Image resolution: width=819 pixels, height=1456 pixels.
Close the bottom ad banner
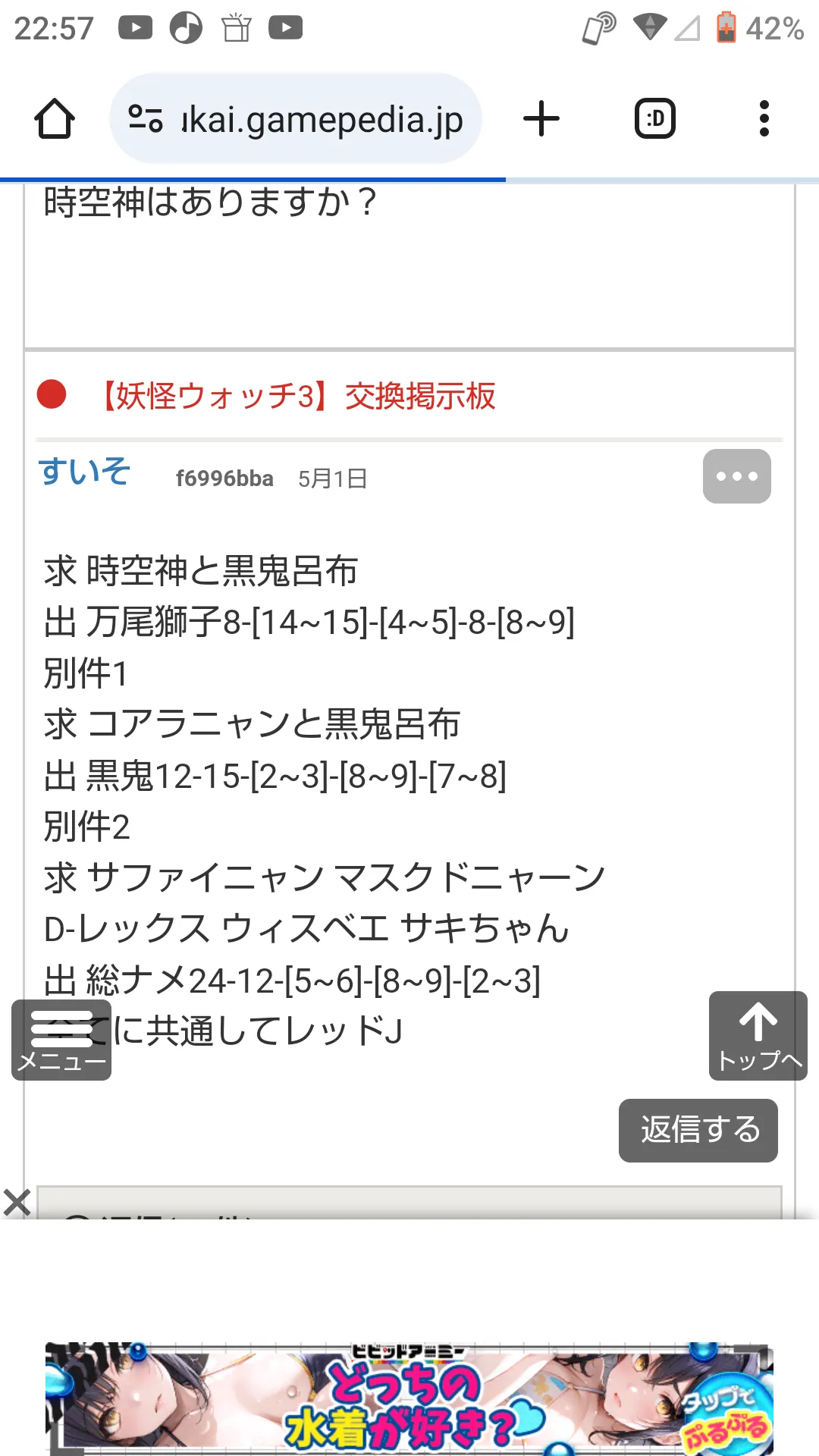coord(17,1203)
